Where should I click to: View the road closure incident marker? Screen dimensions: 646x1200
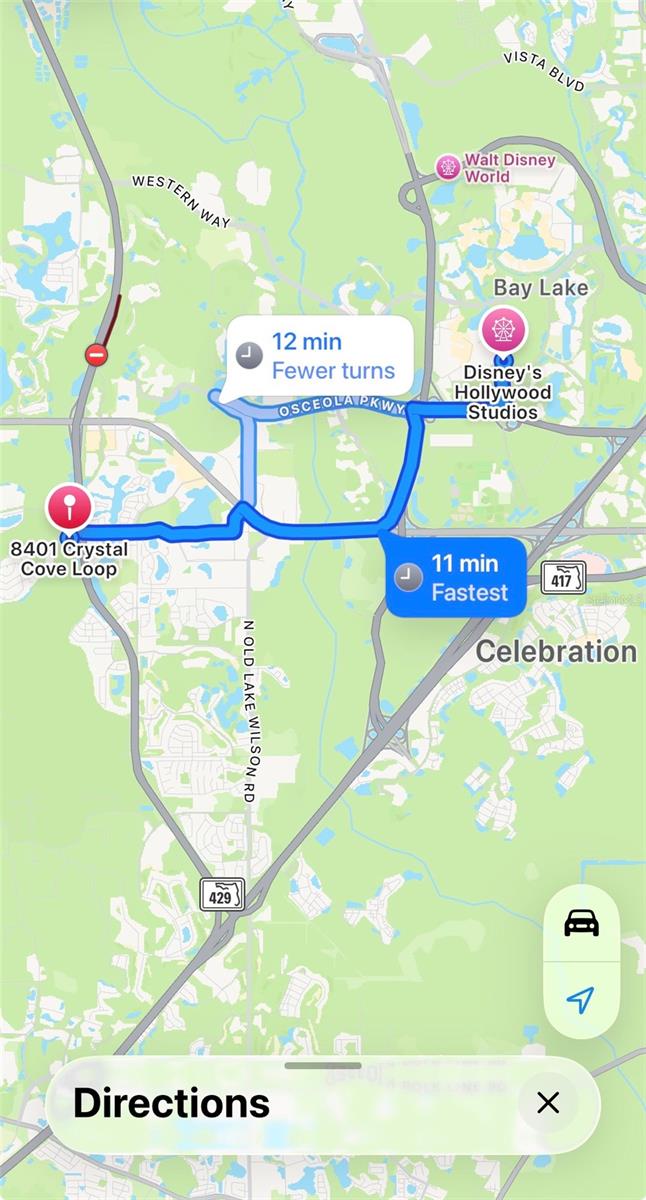tap(96, 354)
